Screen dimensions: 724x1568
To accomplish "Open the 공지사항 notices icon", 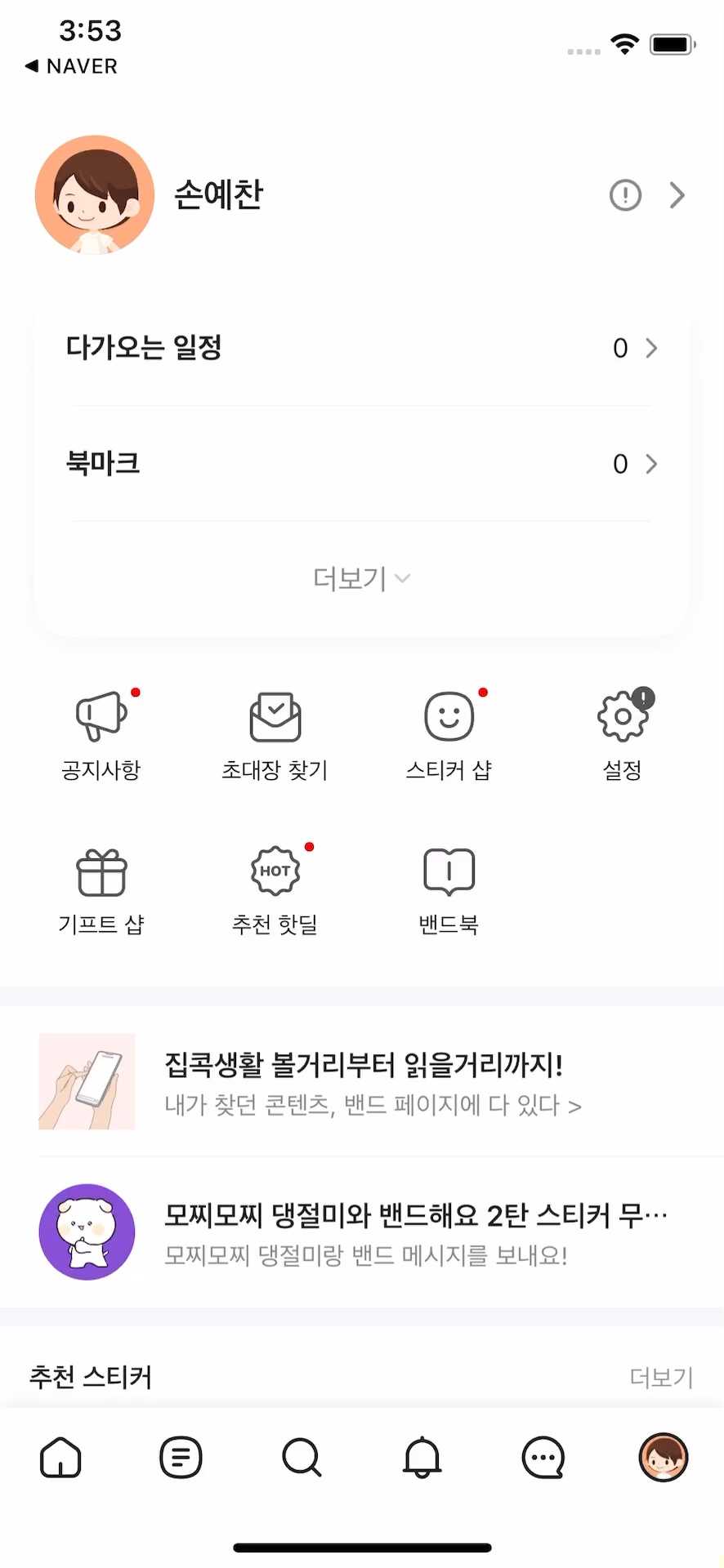I will (100, 731).
